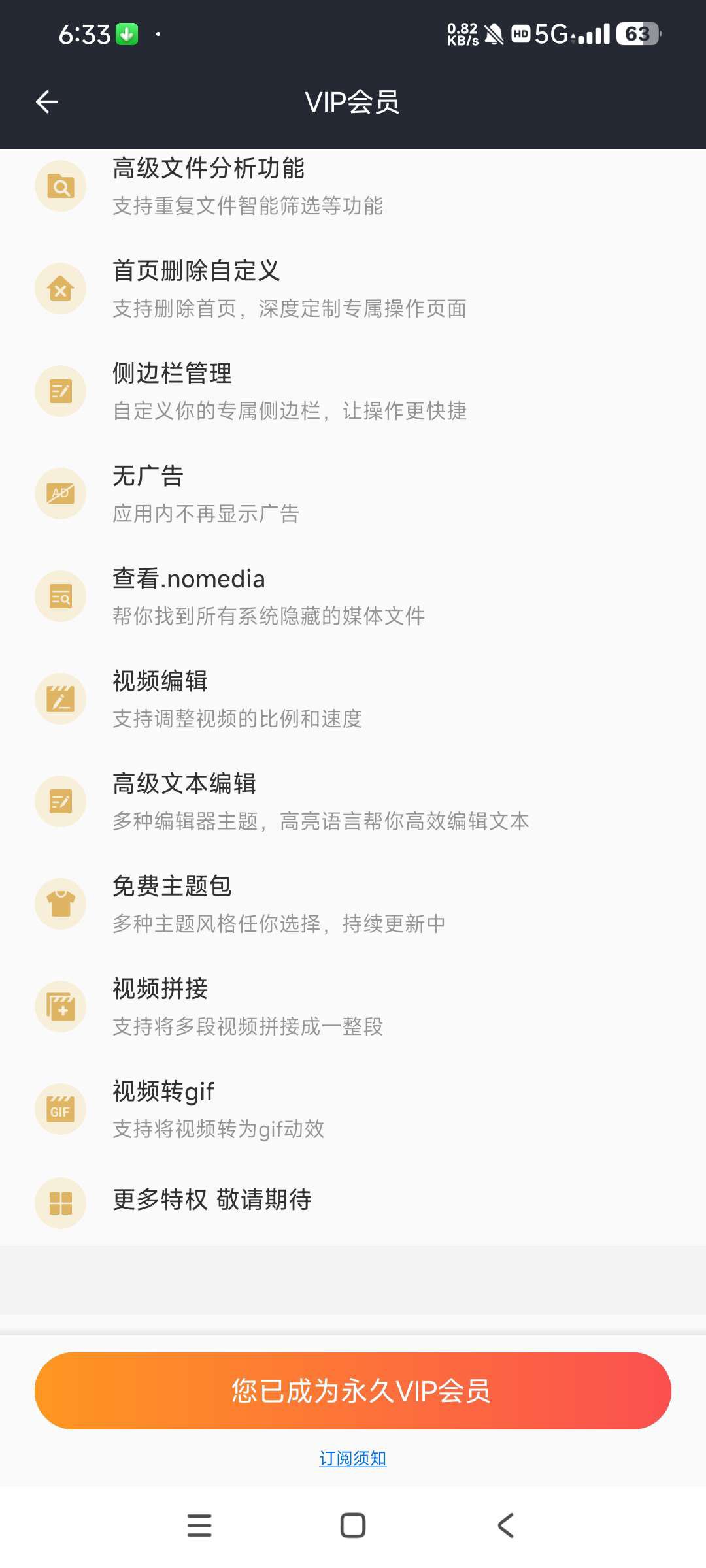Open the recent apps menu
The image size is (706, 1568).
[199, 1526]
